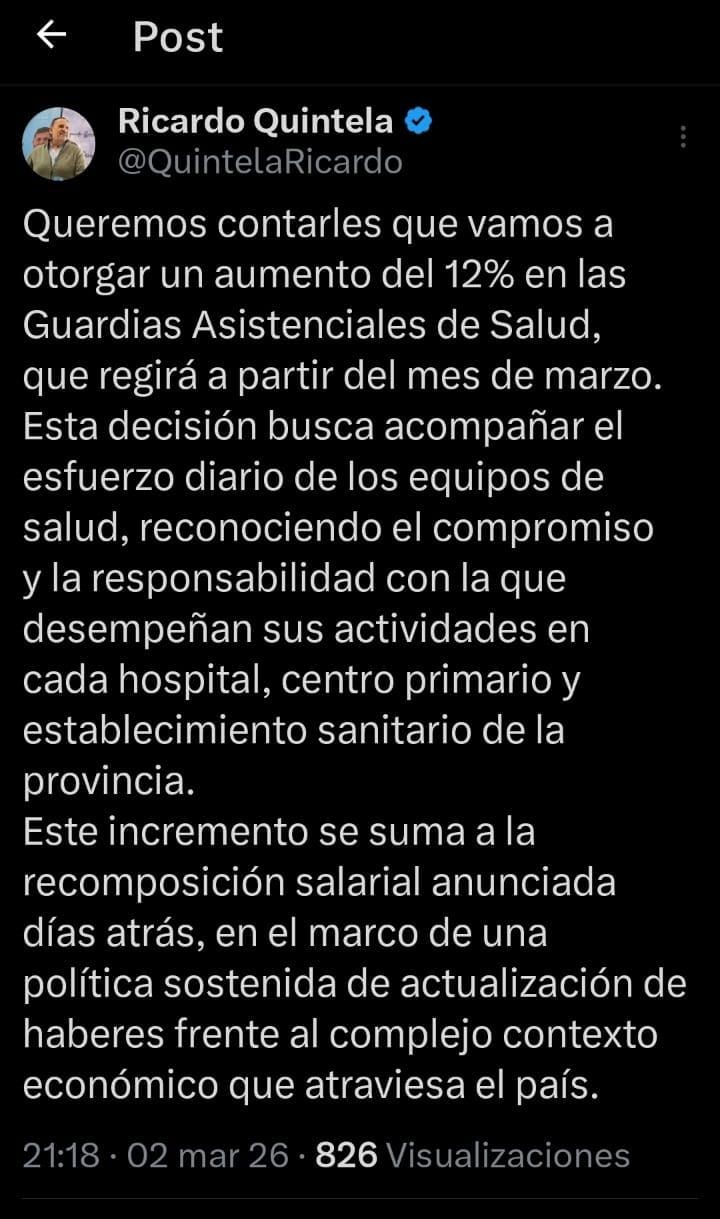Open the post's three-dot overflow menu
The width and height of the screenshot is (720, 1219).
pyautogui.click(x=683, y=138)
